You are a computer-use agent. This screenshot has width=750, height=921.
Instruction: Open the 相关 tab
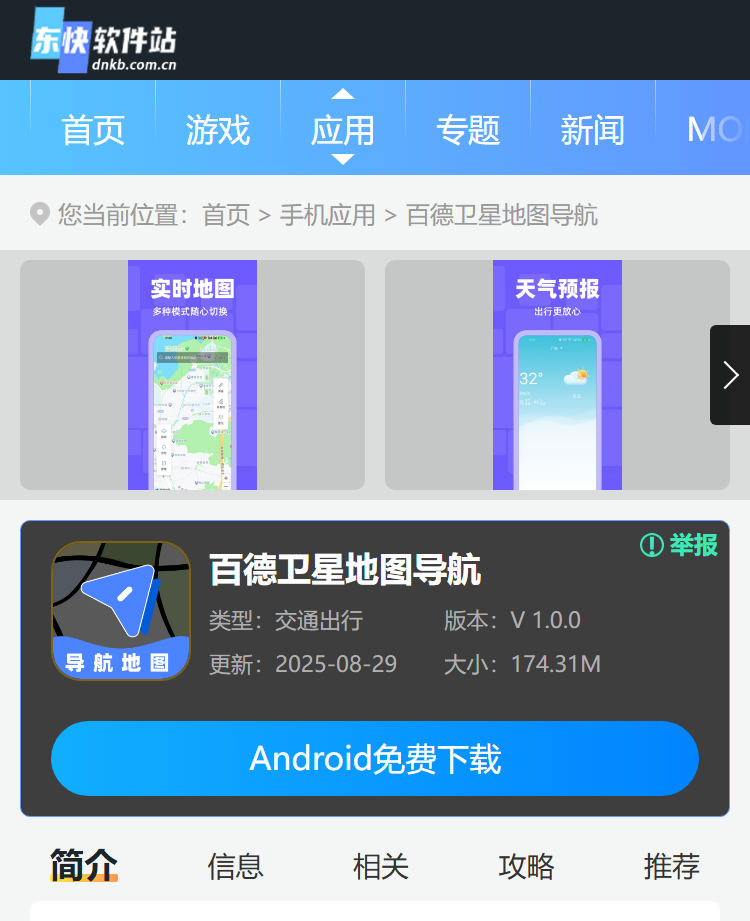pyautogui.click(x=381, y=866)
